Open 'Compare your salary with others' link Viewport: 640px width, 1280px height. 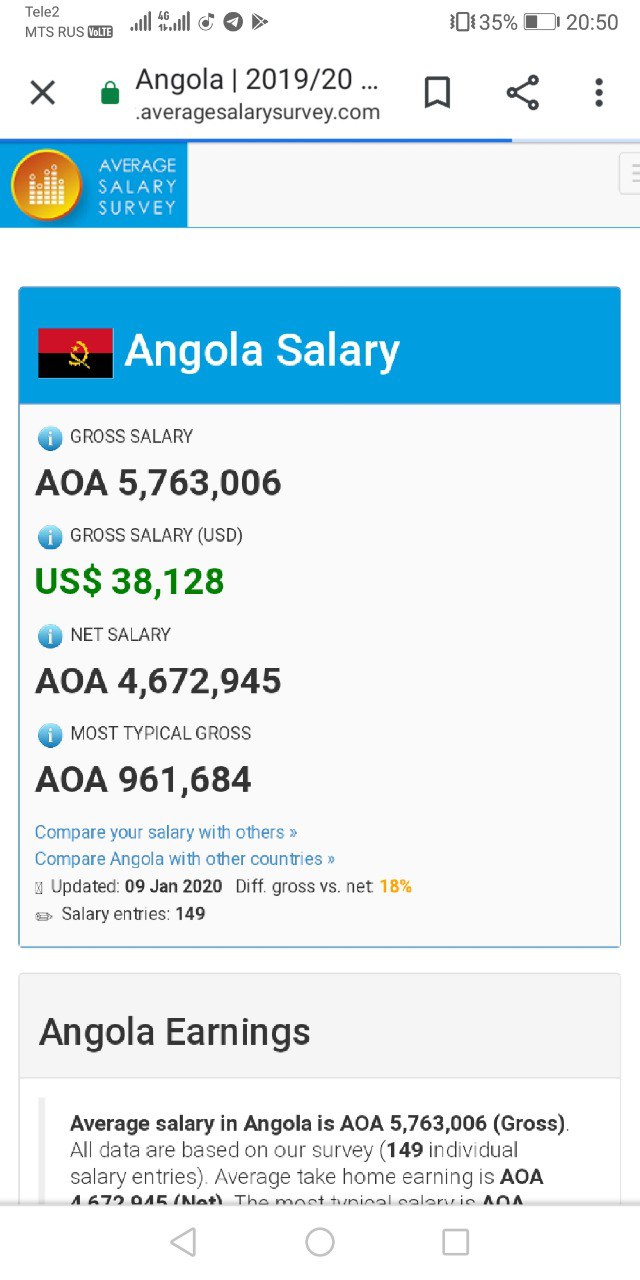[166, 832]
